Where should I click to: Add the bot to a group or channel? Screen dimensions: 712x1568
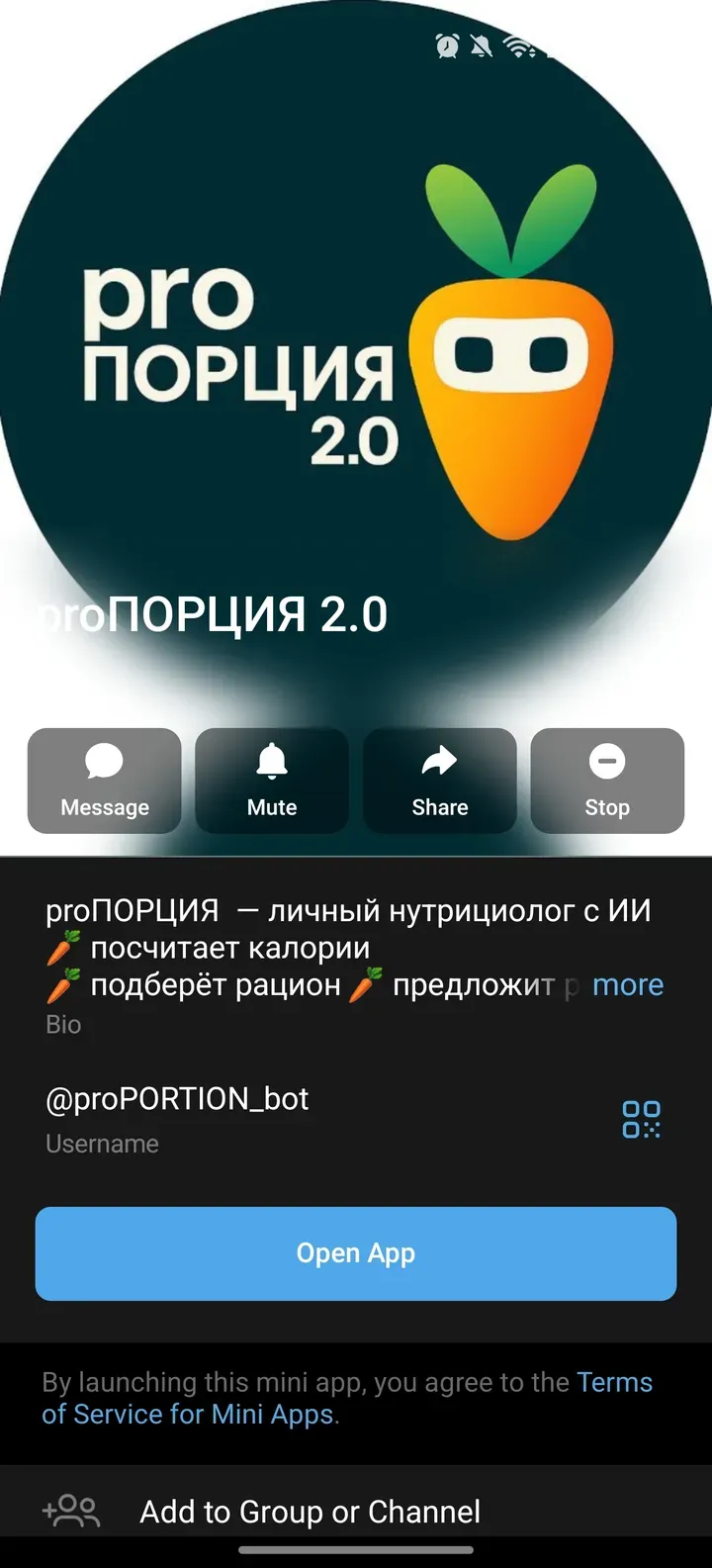(x=311, y=1512)
